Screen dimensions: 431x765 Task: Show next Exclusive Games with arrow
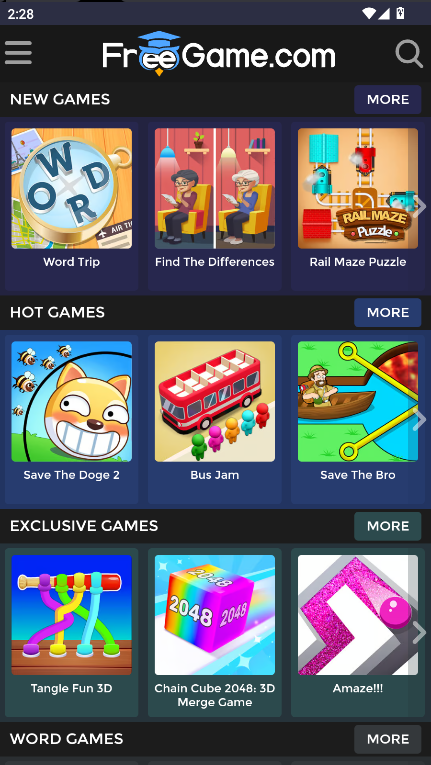coord(419,633)
